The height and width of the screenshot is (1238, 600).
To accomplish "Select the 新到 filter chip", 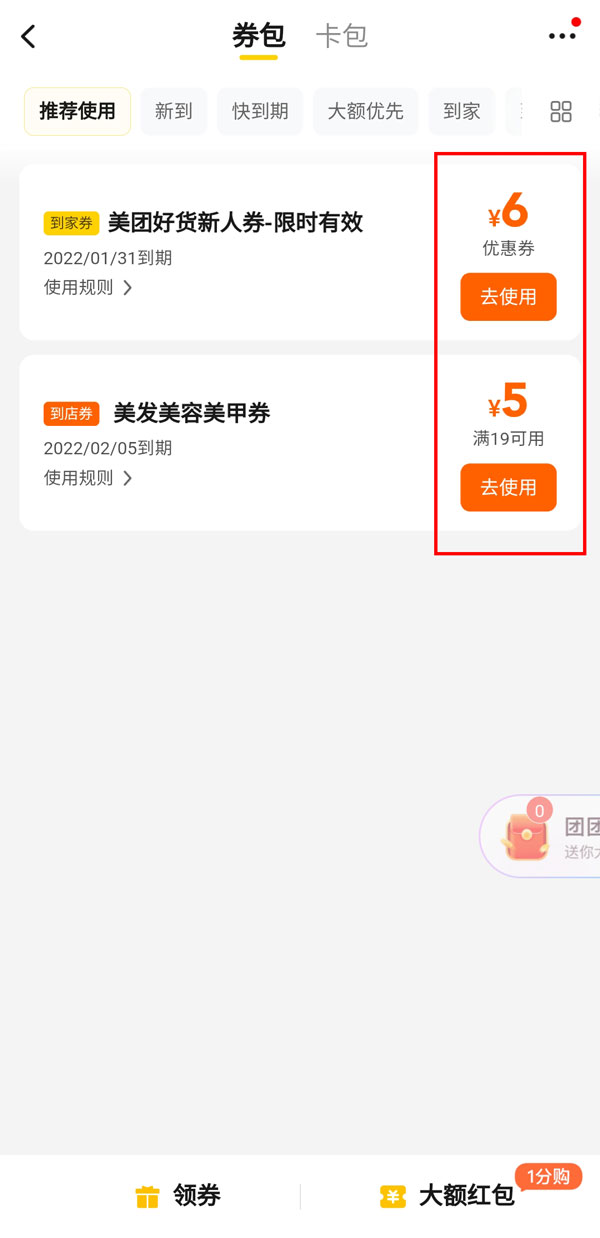I will tap(173, 111).
